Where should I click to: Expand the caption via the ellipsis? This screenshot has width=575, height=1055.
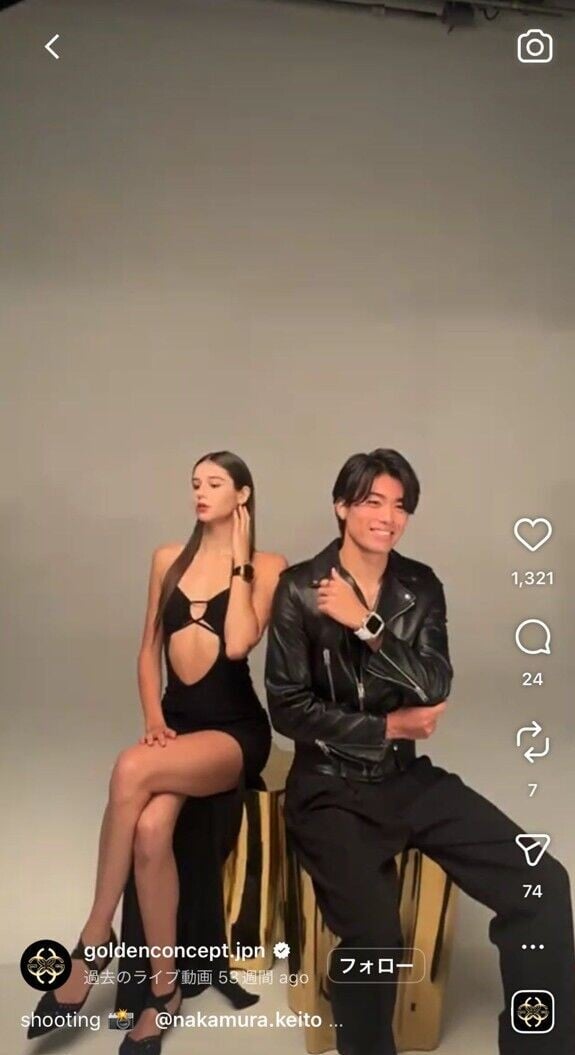tap(336, 1022)
